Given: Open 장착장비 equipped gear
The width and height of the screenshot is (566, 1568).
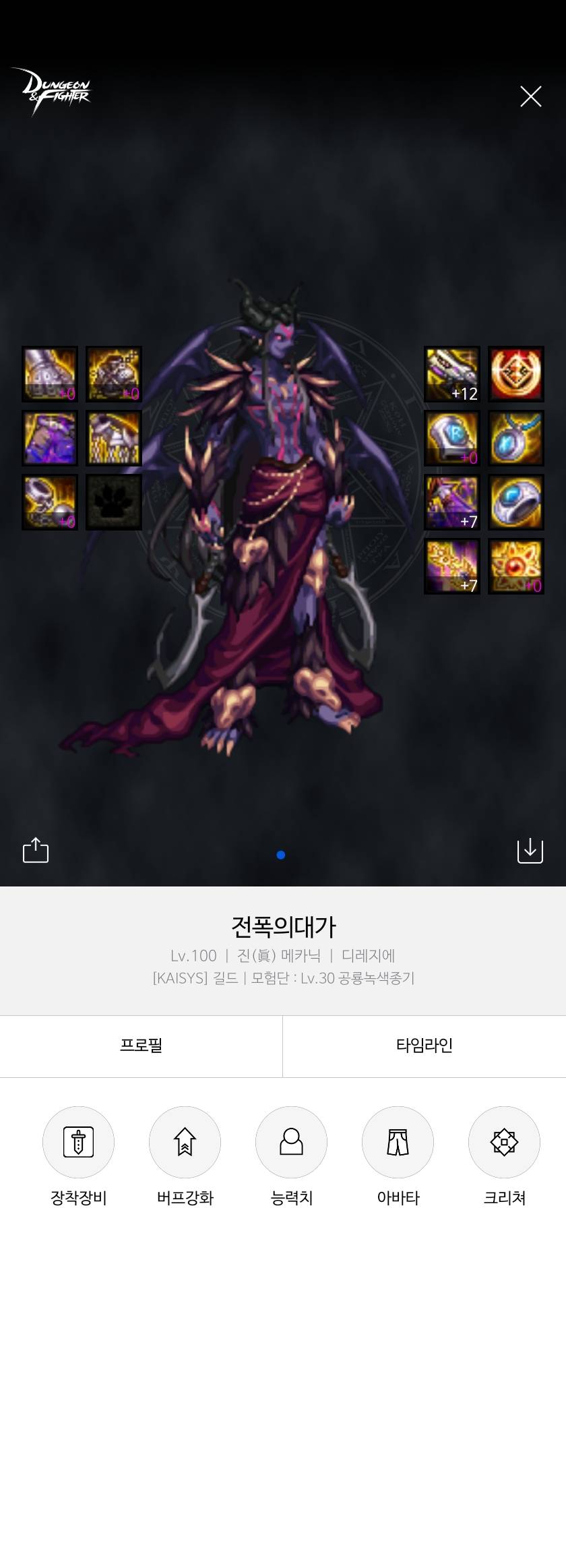Looking at the screenshot, I should tap(78, 1142).
